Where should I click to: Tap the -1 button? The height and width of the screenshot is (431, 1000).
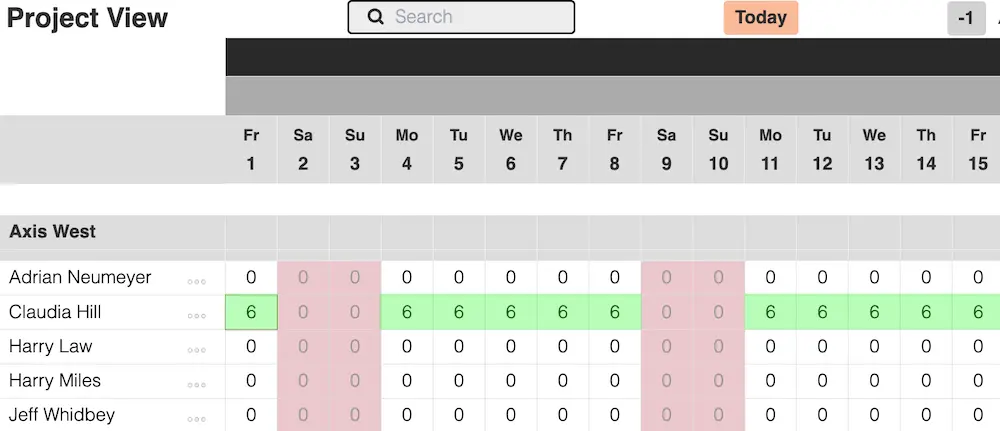pos(965,18)
